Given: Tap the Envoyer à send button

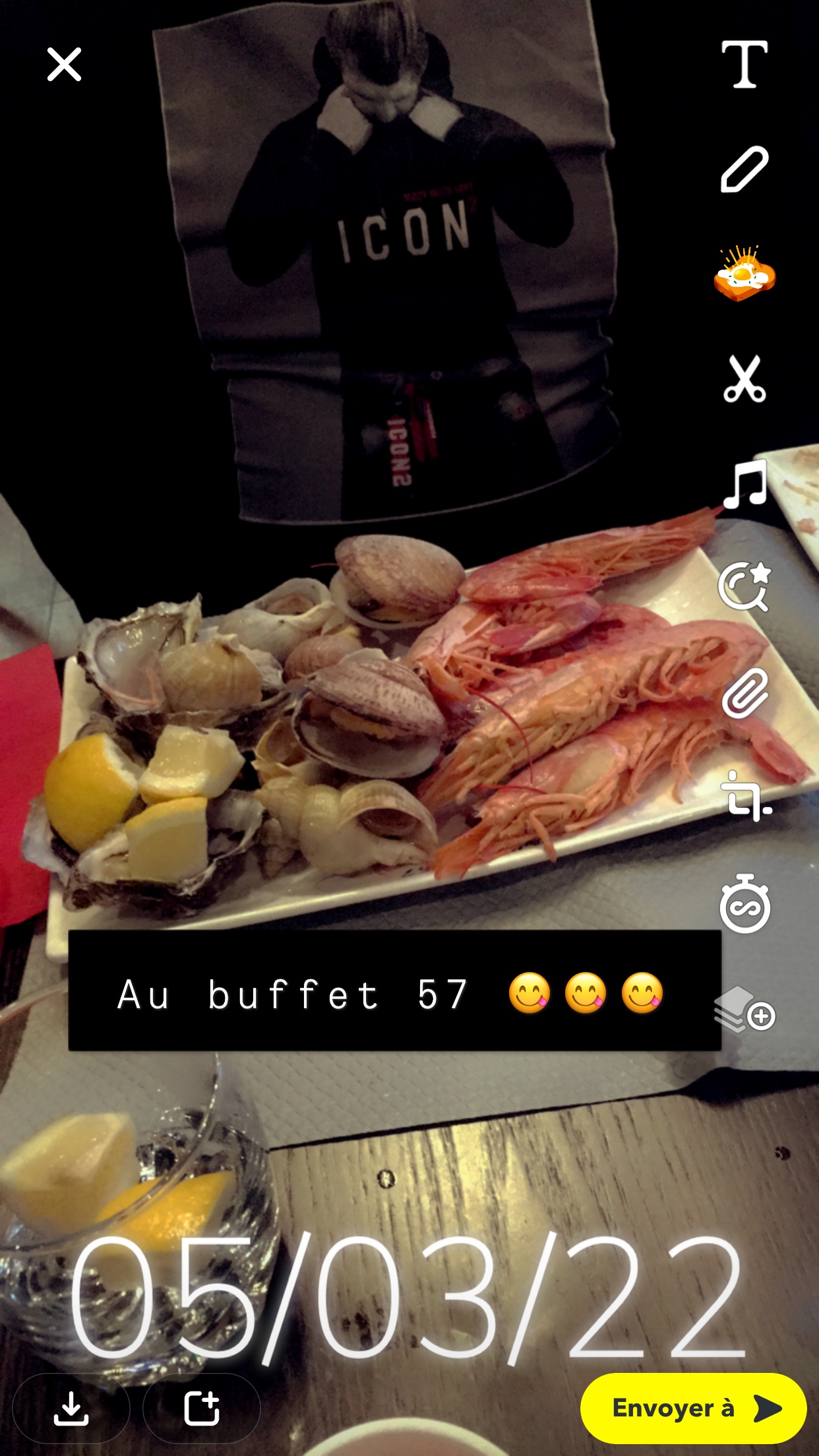Looking at the screenshot, I should [x=693, y=1408].
